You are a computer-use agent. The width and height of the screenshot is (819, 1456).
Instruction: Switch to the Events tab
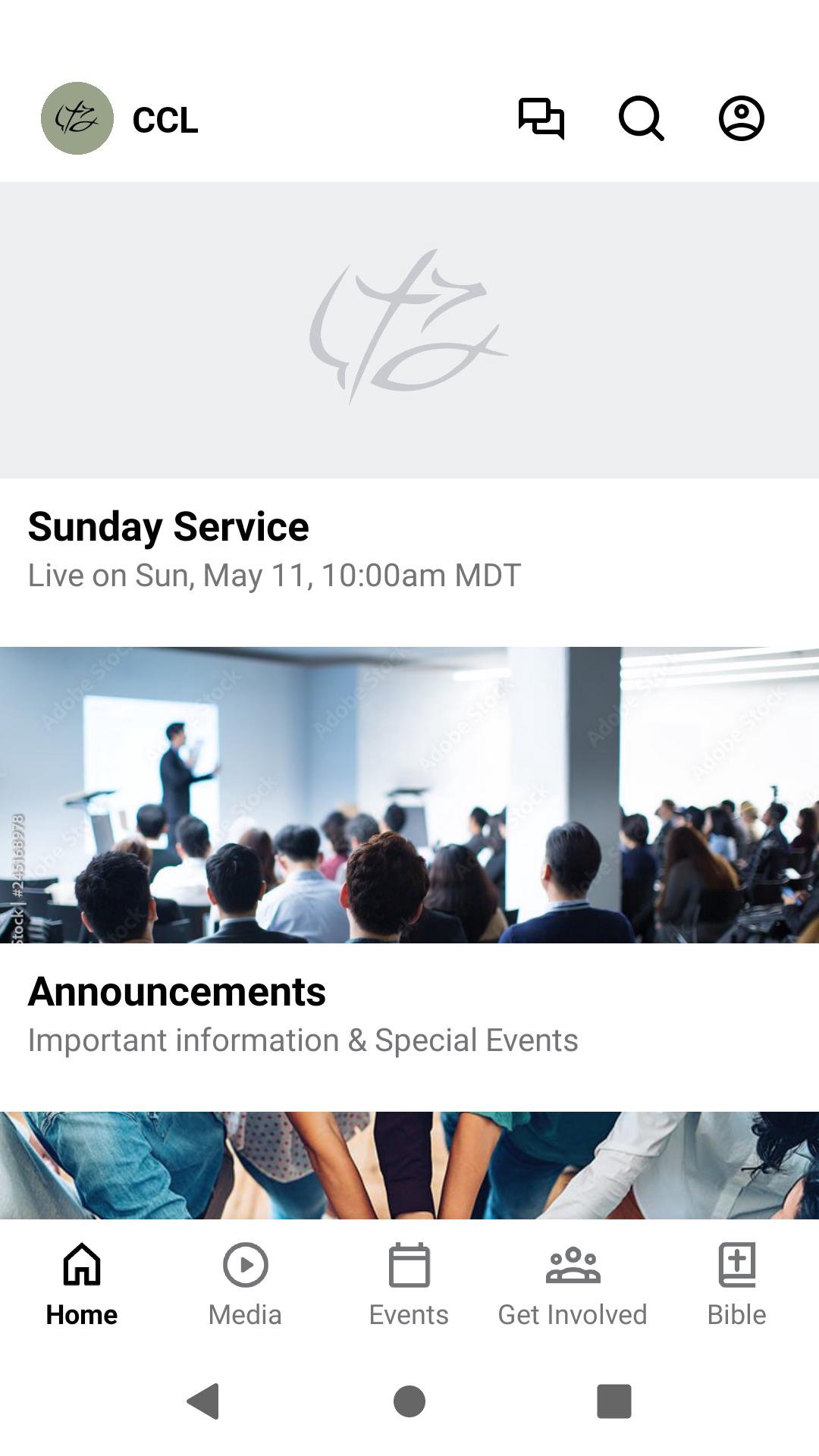409,1285
